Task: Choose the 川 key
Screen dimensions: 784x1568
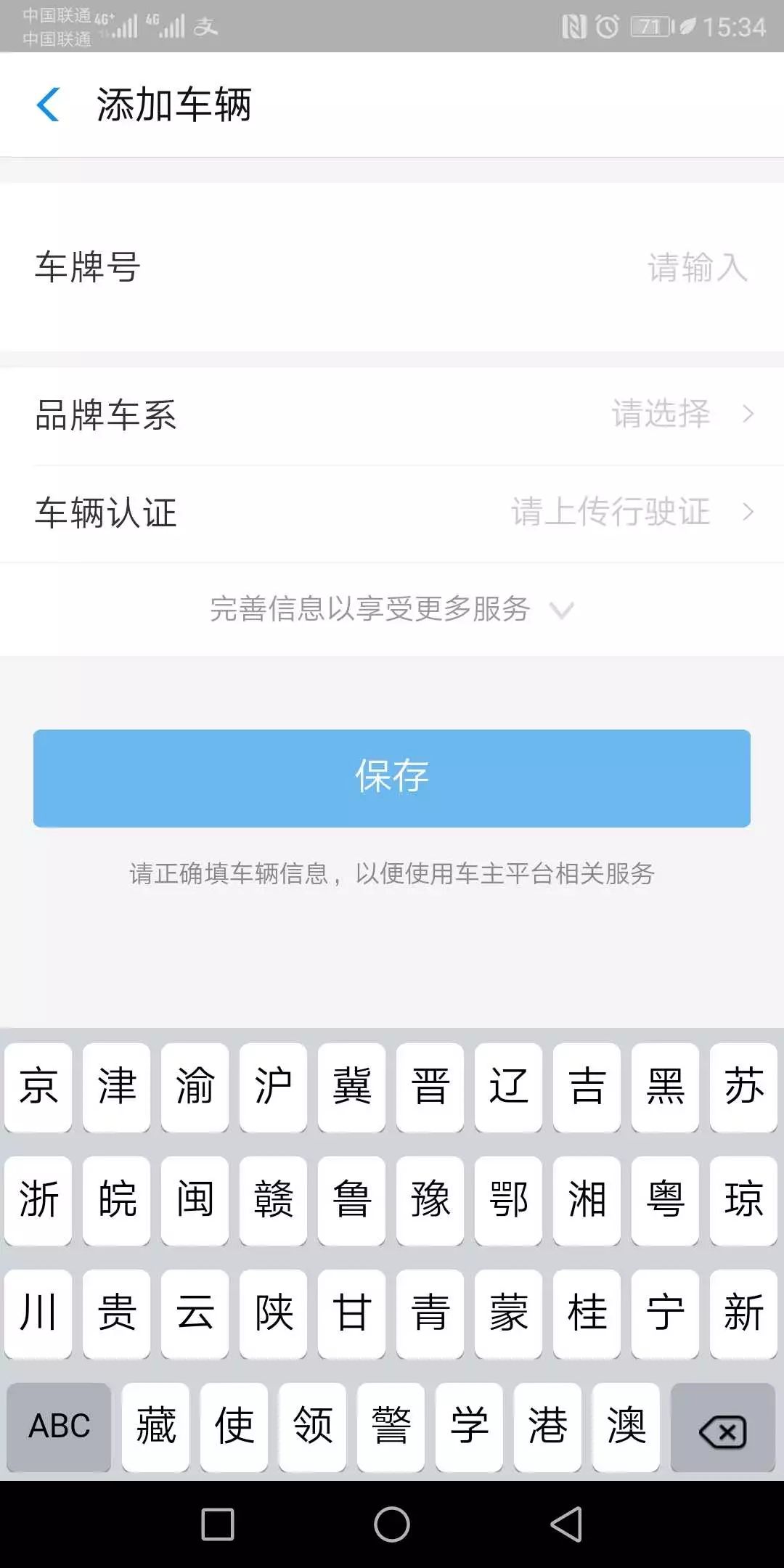Action: pyautogui.click(x=38, y=1313)
